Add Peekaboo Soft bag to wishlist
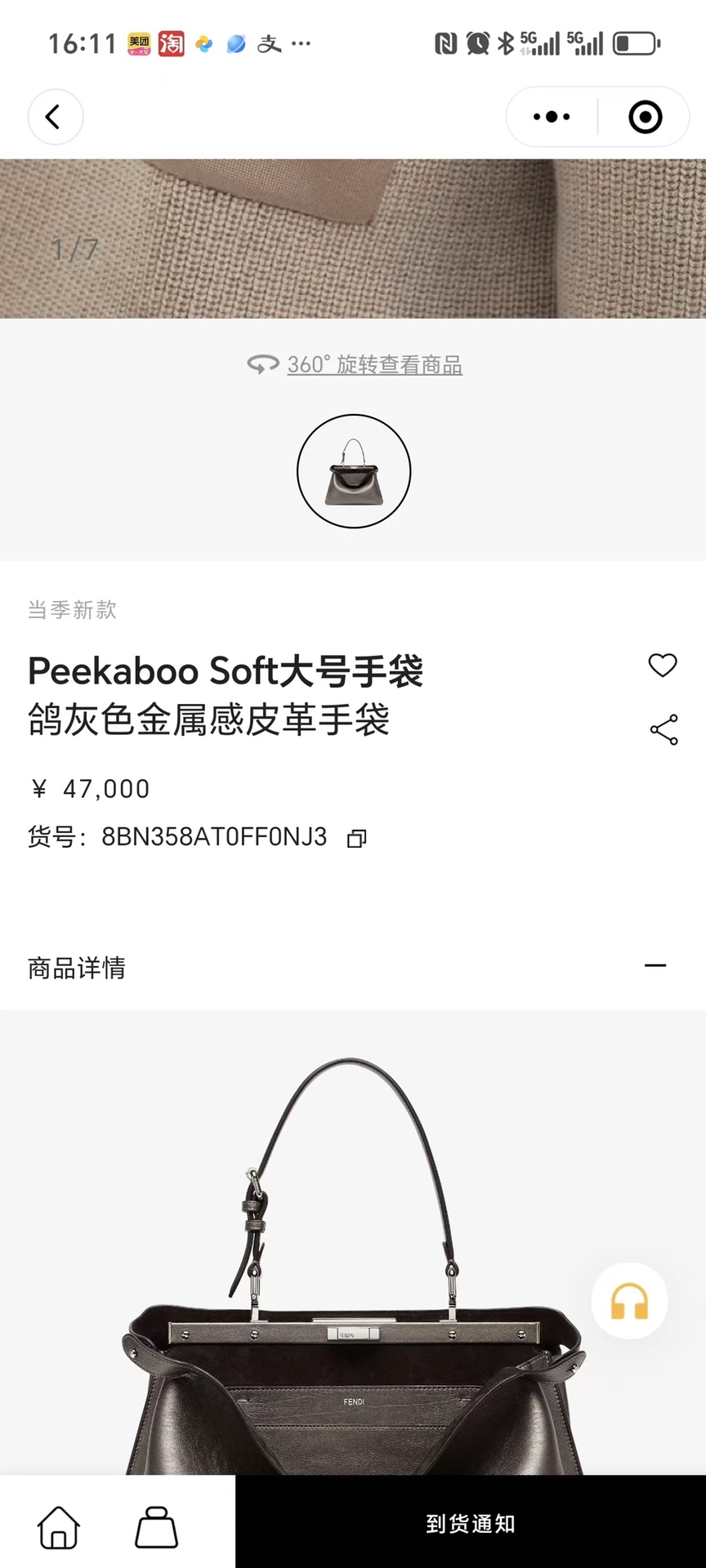 pyautogui.click(x=663, y=666)
